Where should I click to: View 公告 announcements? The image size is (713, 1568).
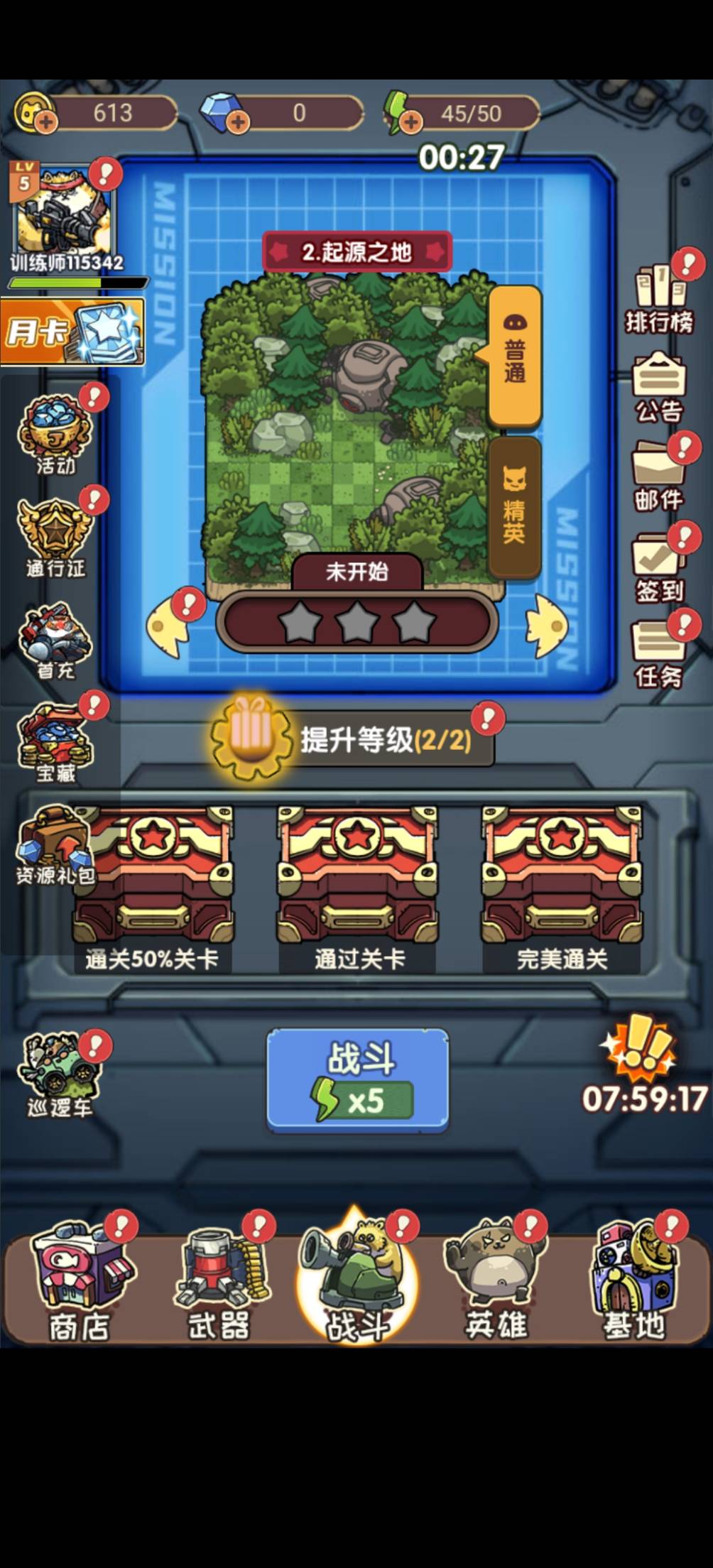659,388
